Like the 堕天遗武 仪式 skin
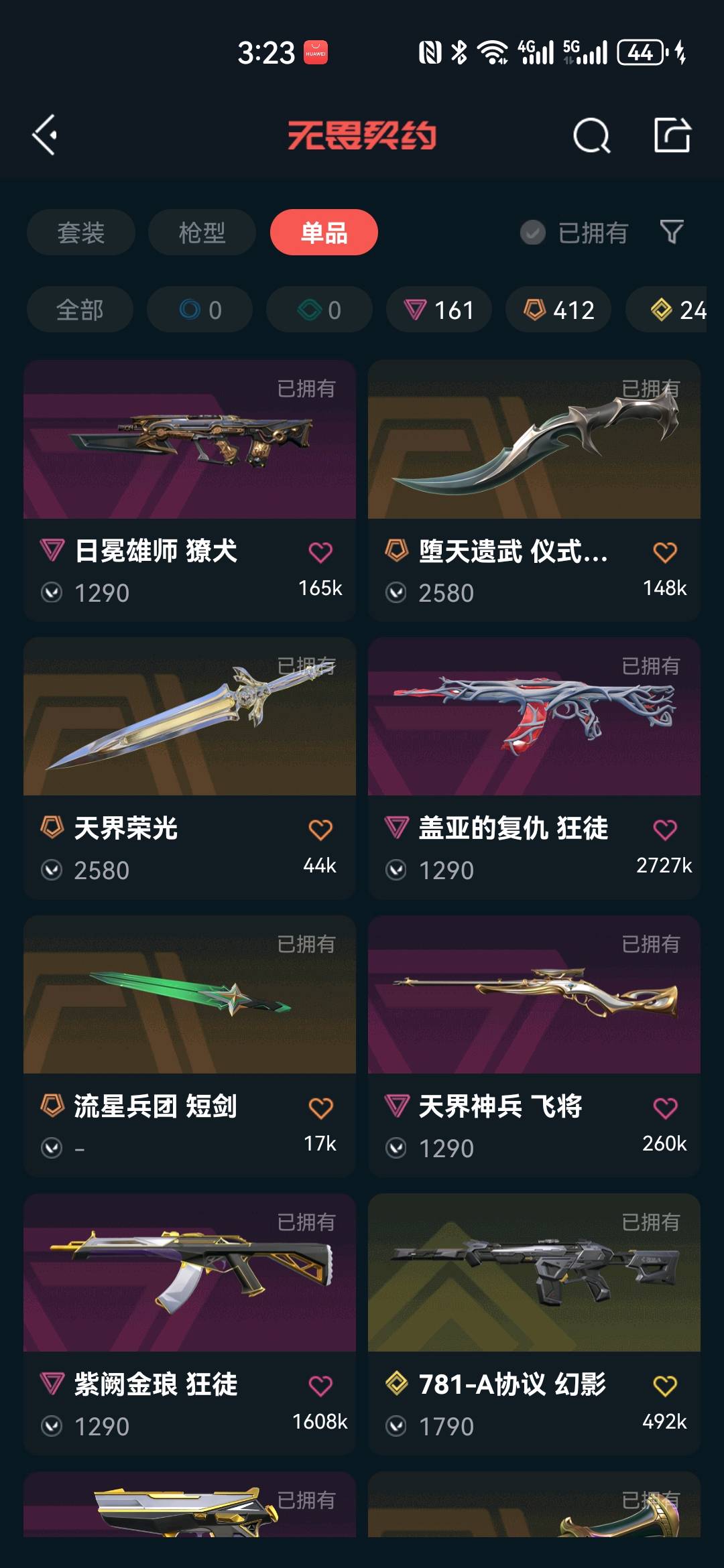The image size is (724, 1568). [x=664, y=553]
